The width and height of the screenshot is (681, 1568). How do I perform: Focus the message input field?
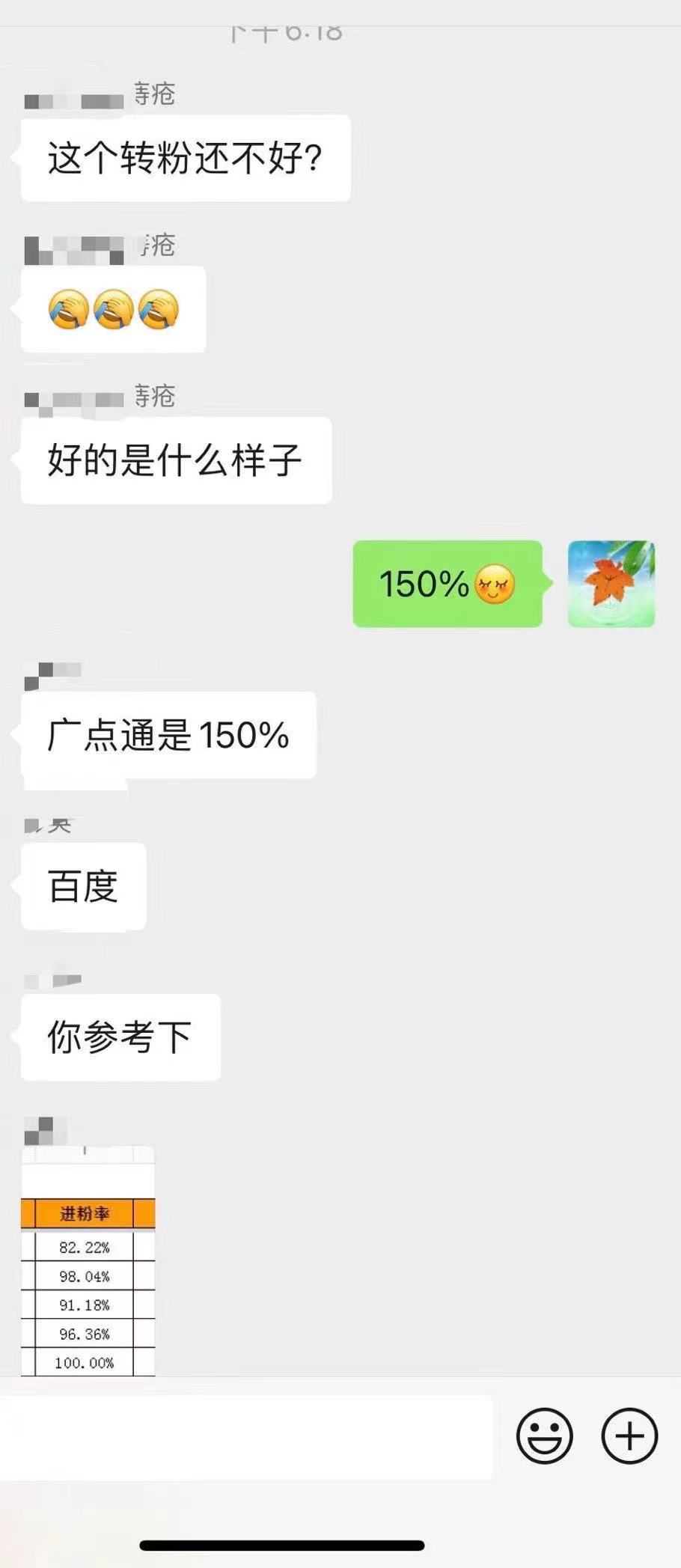[x=247, y=1437]
